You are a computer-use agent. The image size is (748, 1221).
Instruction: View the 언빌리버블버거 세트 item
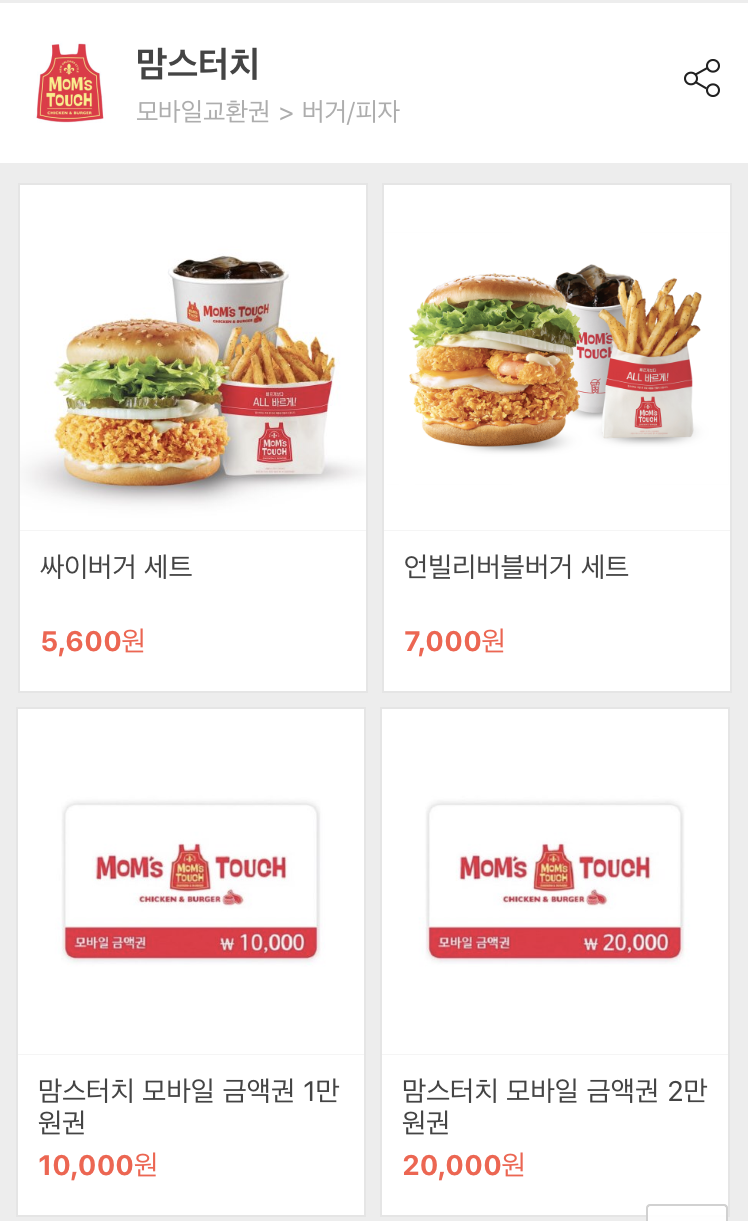tap(557, 437)
